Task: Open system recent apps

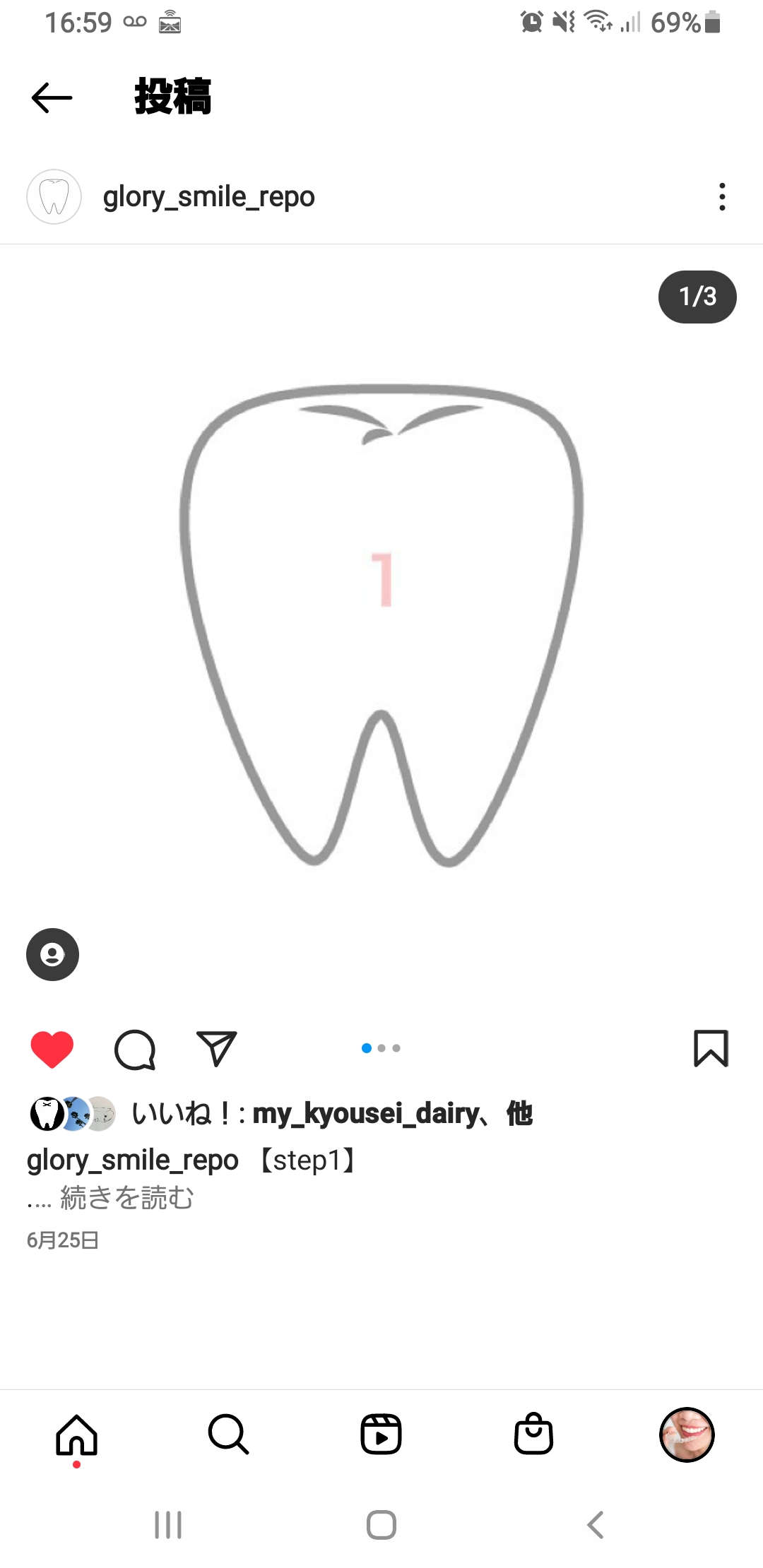Action: click(x=168, y=1525)
